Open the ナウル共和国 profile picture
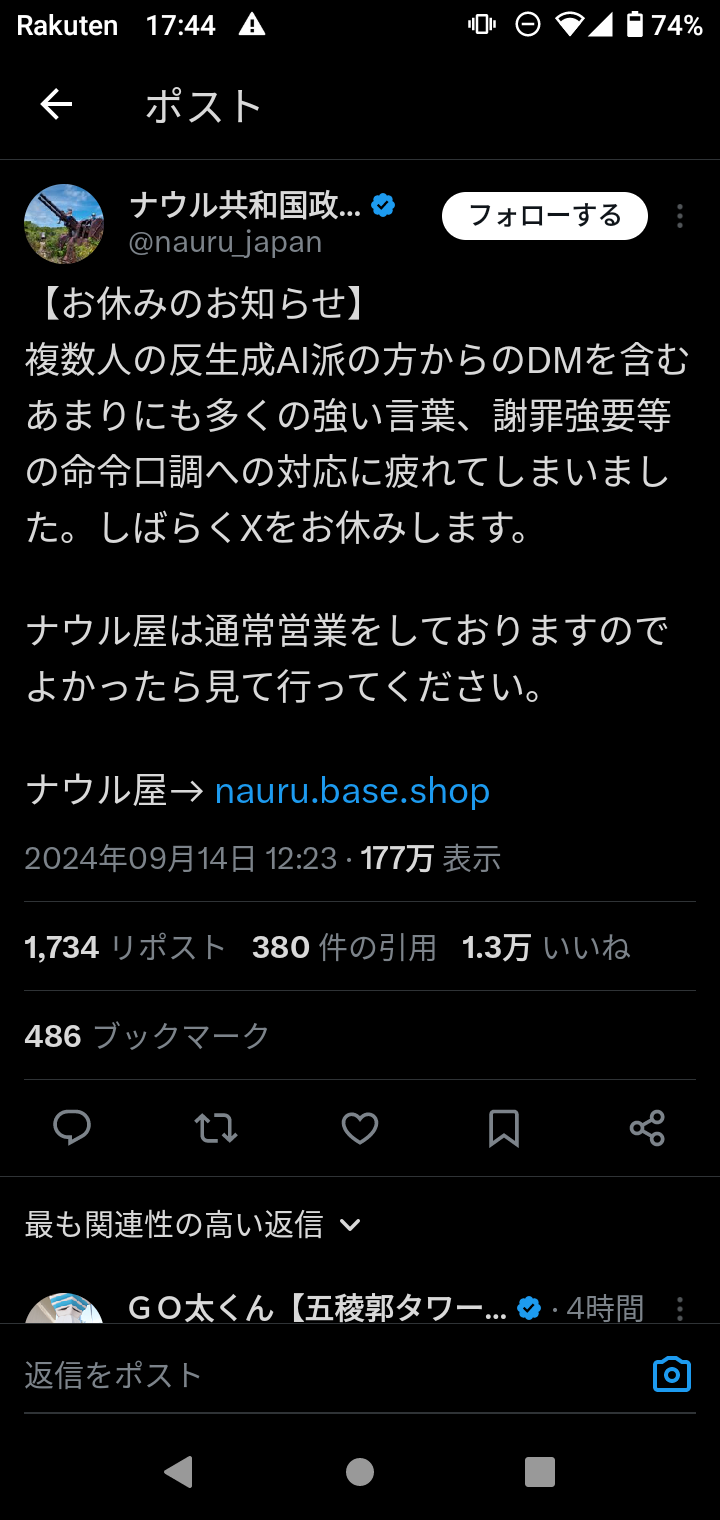 [64, 224]
